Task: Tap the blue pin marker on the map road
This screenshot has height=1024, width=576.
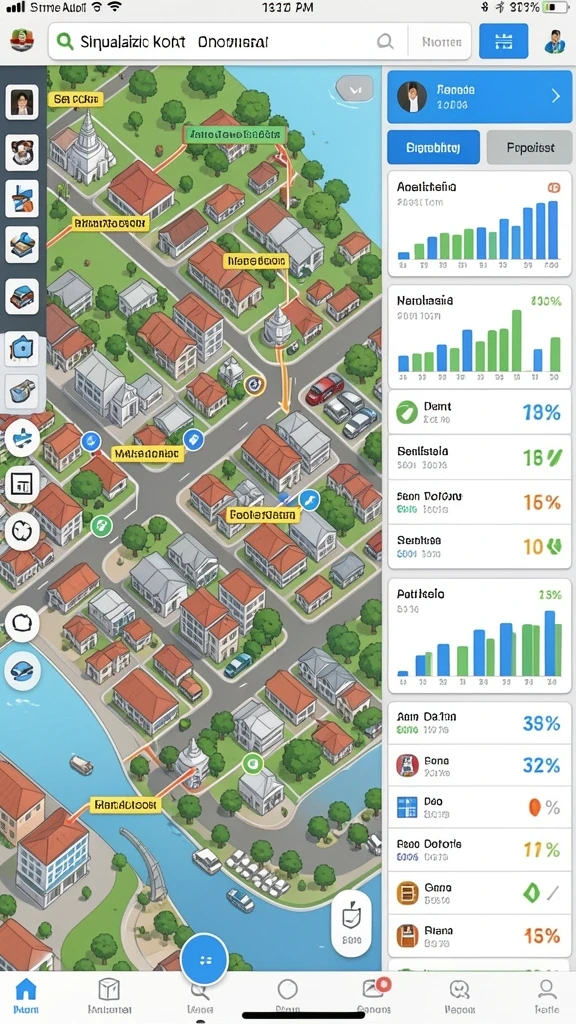Action: 193,440
